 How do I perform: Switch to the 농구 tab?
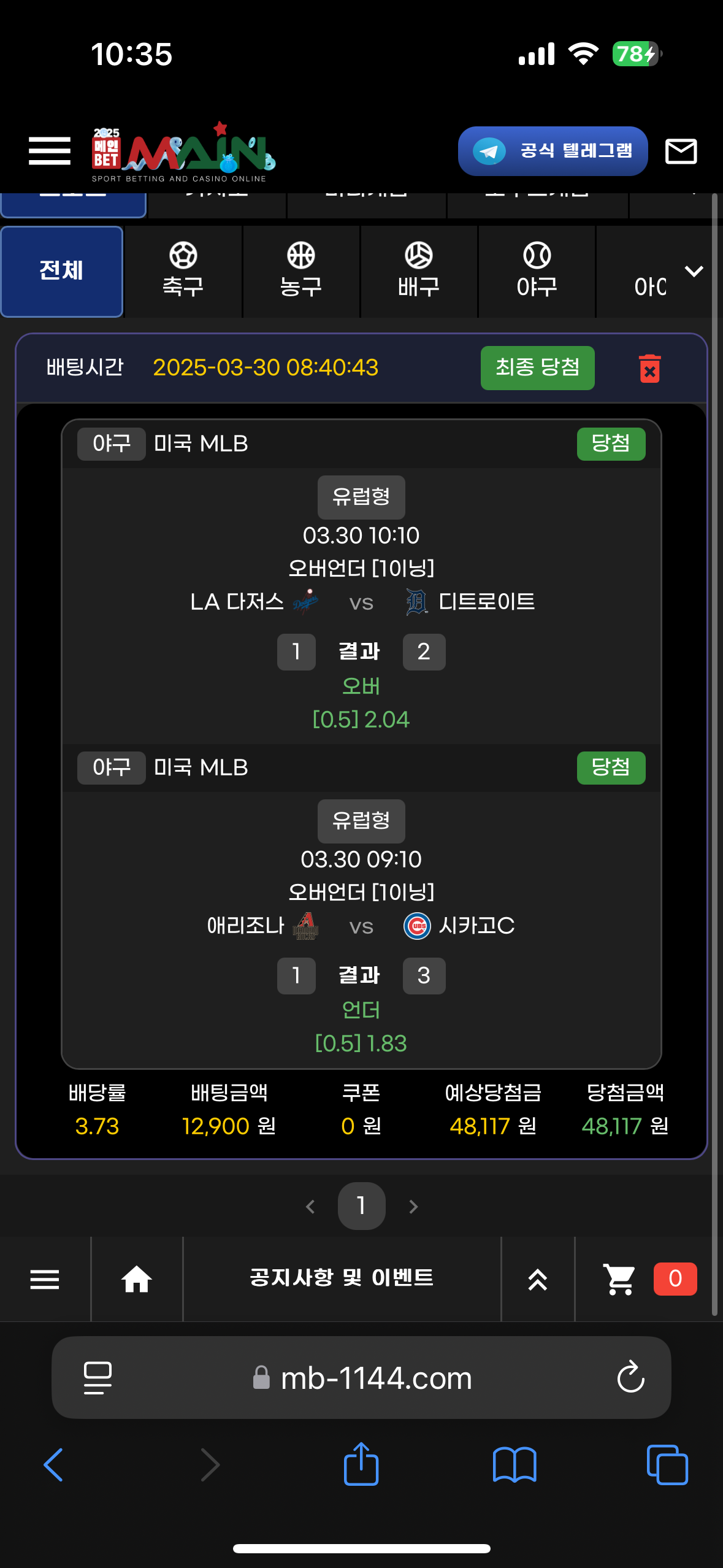[300, 271]
